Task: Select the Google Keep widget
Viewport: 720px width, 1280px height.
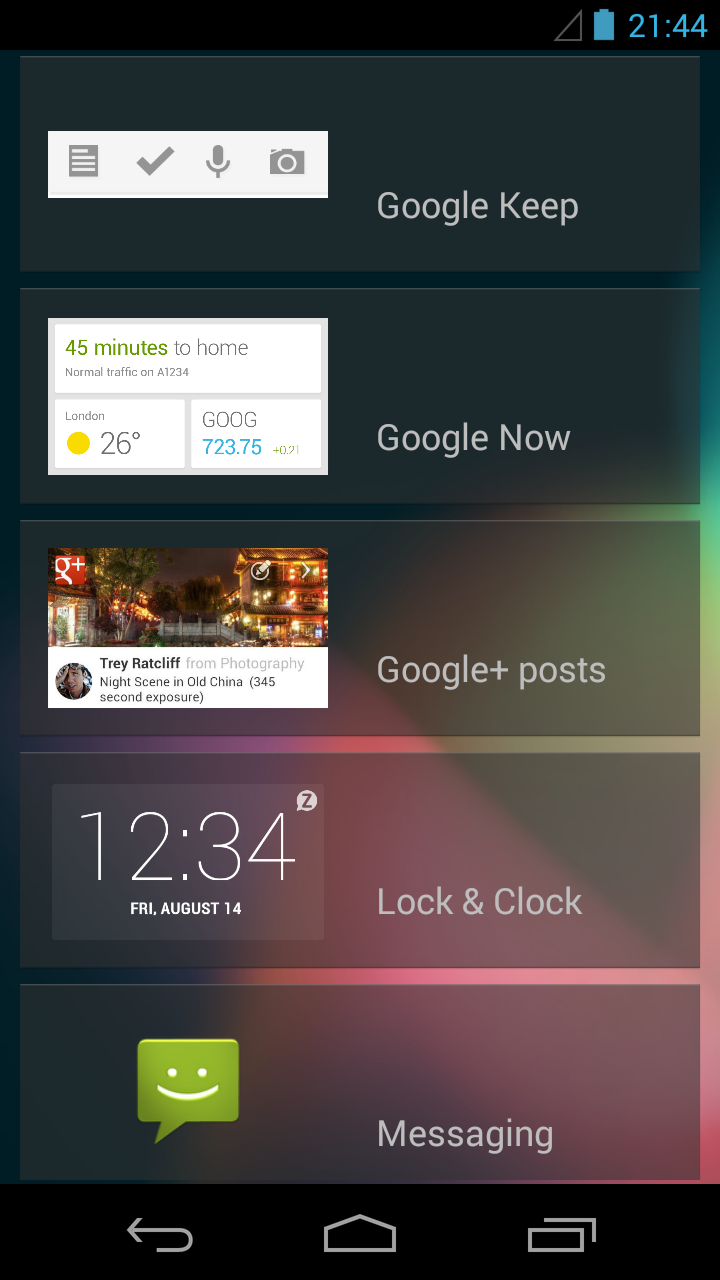Action: point(360,165)
